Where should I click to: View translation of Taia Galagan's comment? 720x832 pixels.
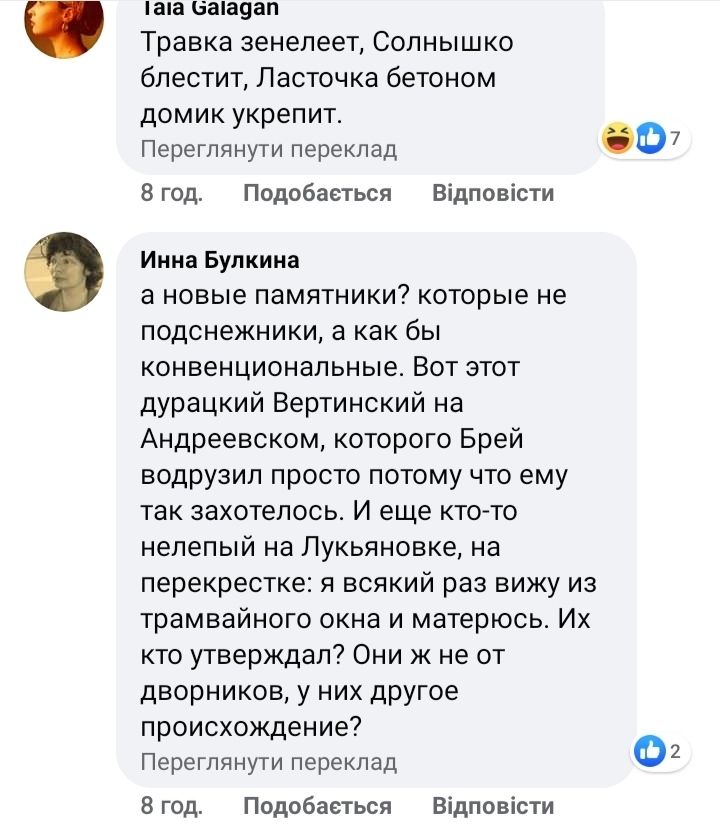269,150
